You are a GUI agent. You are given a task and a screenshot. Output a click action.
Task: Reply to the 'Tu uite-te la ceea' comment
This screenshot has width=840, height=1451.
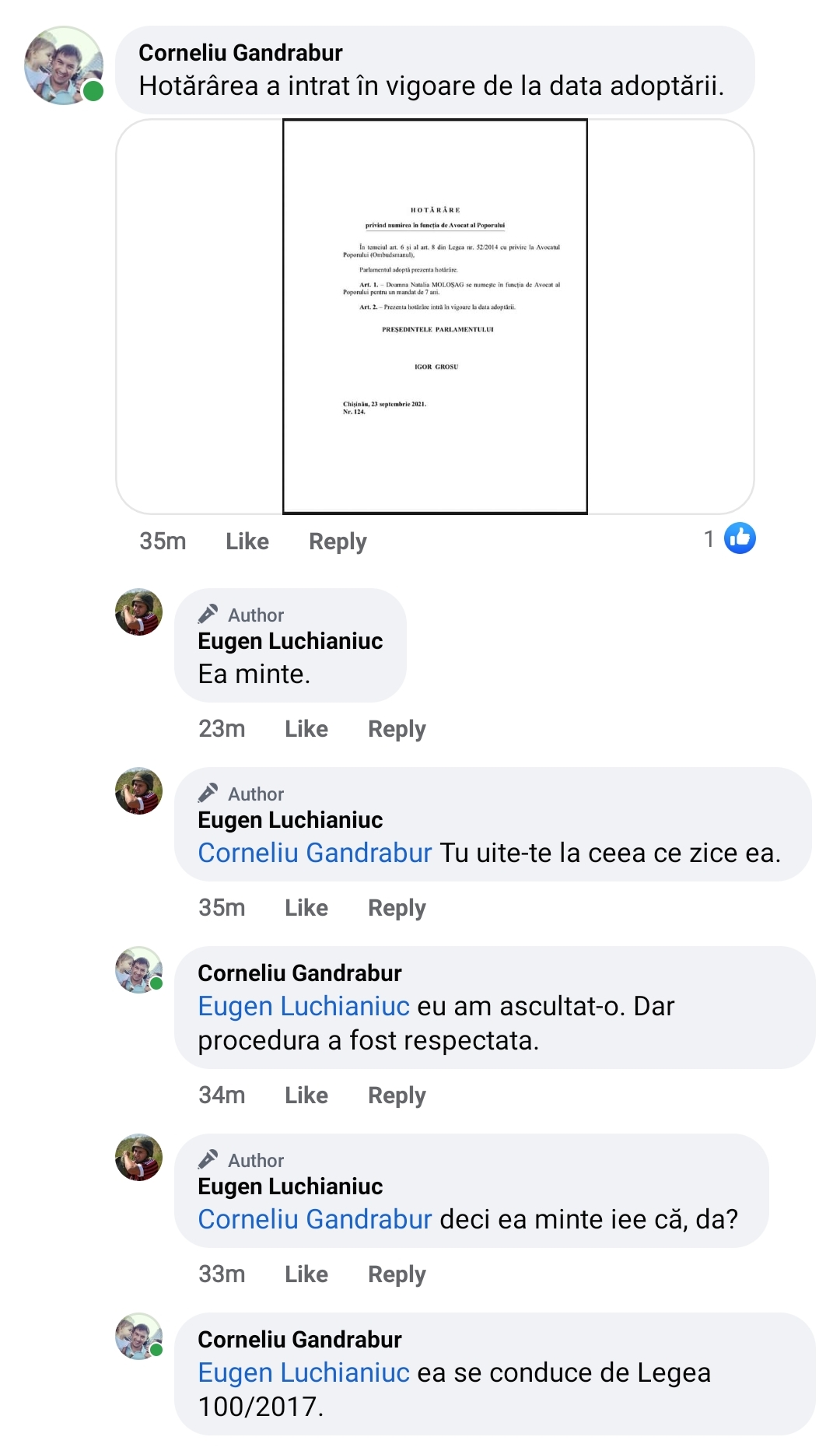[396, 908]
